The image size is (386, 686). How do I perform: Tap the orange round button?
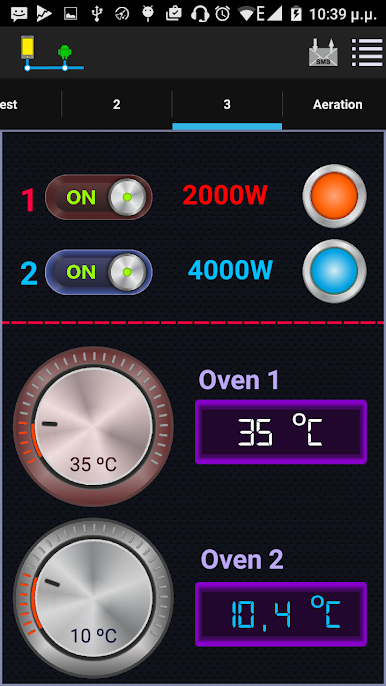tap(335, 196)
